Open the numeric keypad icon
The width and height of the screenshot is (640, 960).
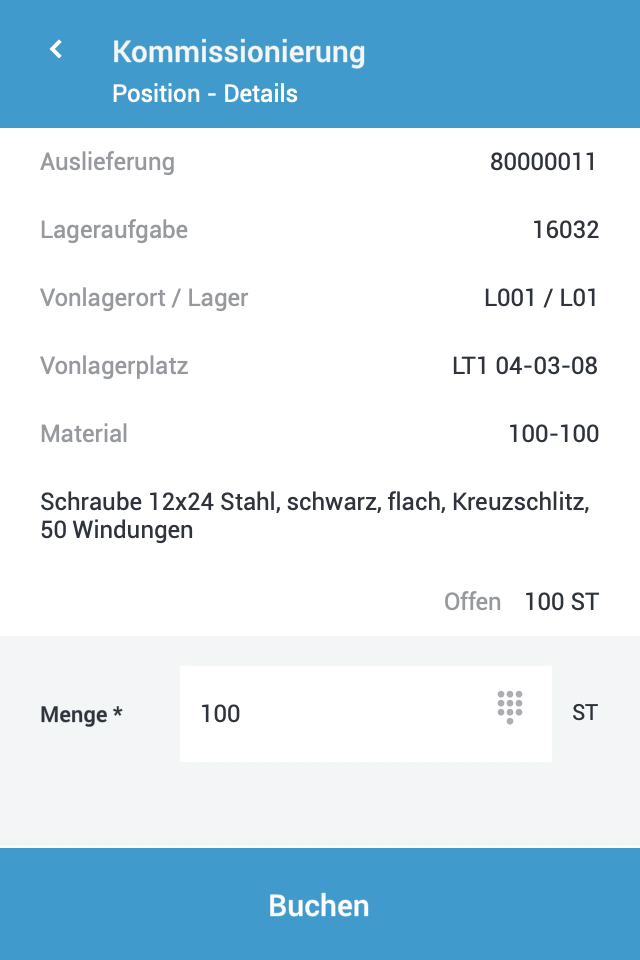510,706
